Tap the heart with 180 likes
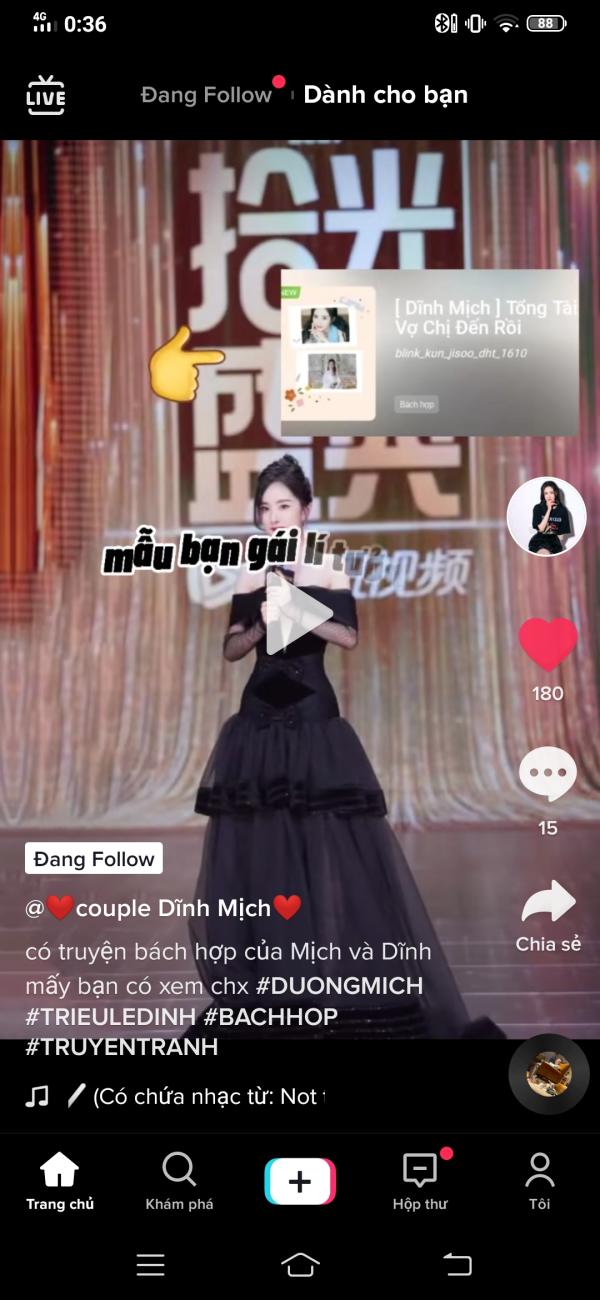The width and height of the screenshot is (600, 1300). tap(547, 645)
